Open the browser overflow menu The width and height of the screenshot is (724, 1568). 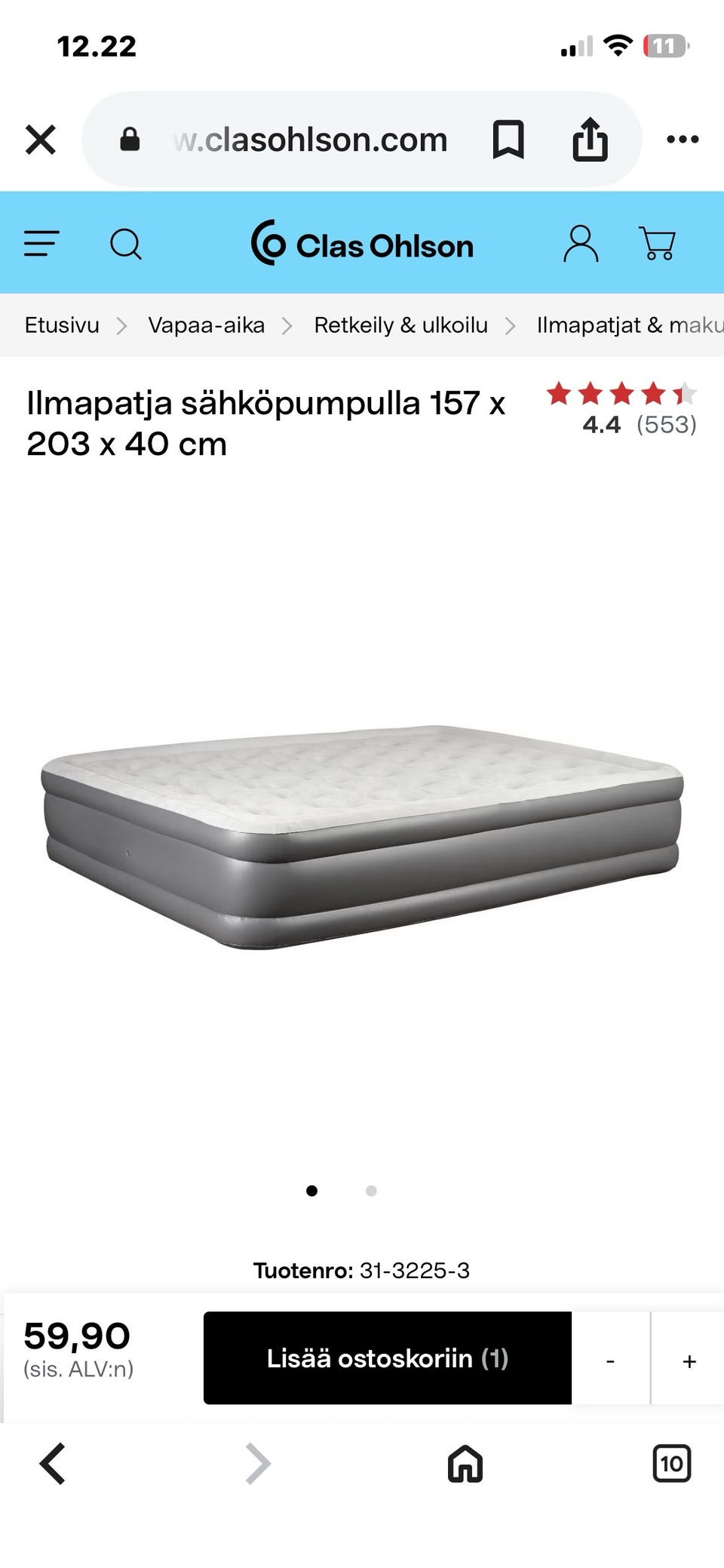point(682,140)
